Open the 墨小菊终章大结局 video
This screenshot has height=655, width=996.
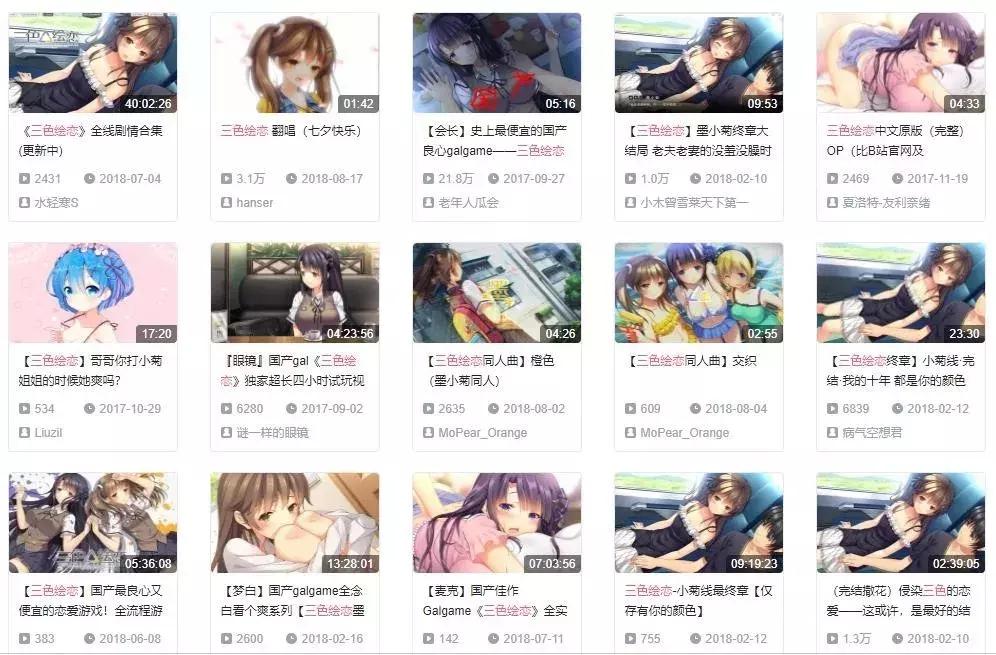click(x=698, y=62)
